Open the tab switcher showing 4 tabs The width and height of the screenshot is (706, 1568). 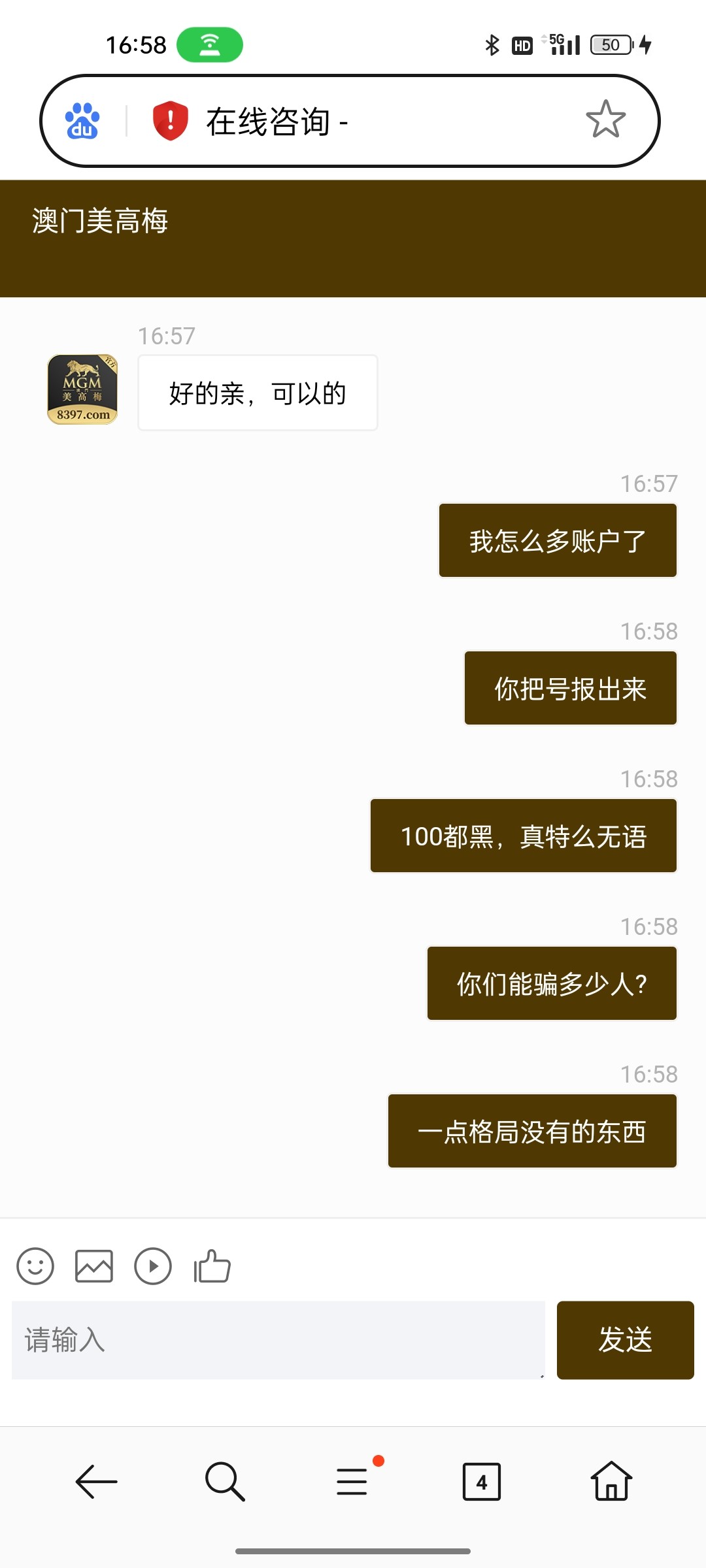click(x=481, y=1482)
